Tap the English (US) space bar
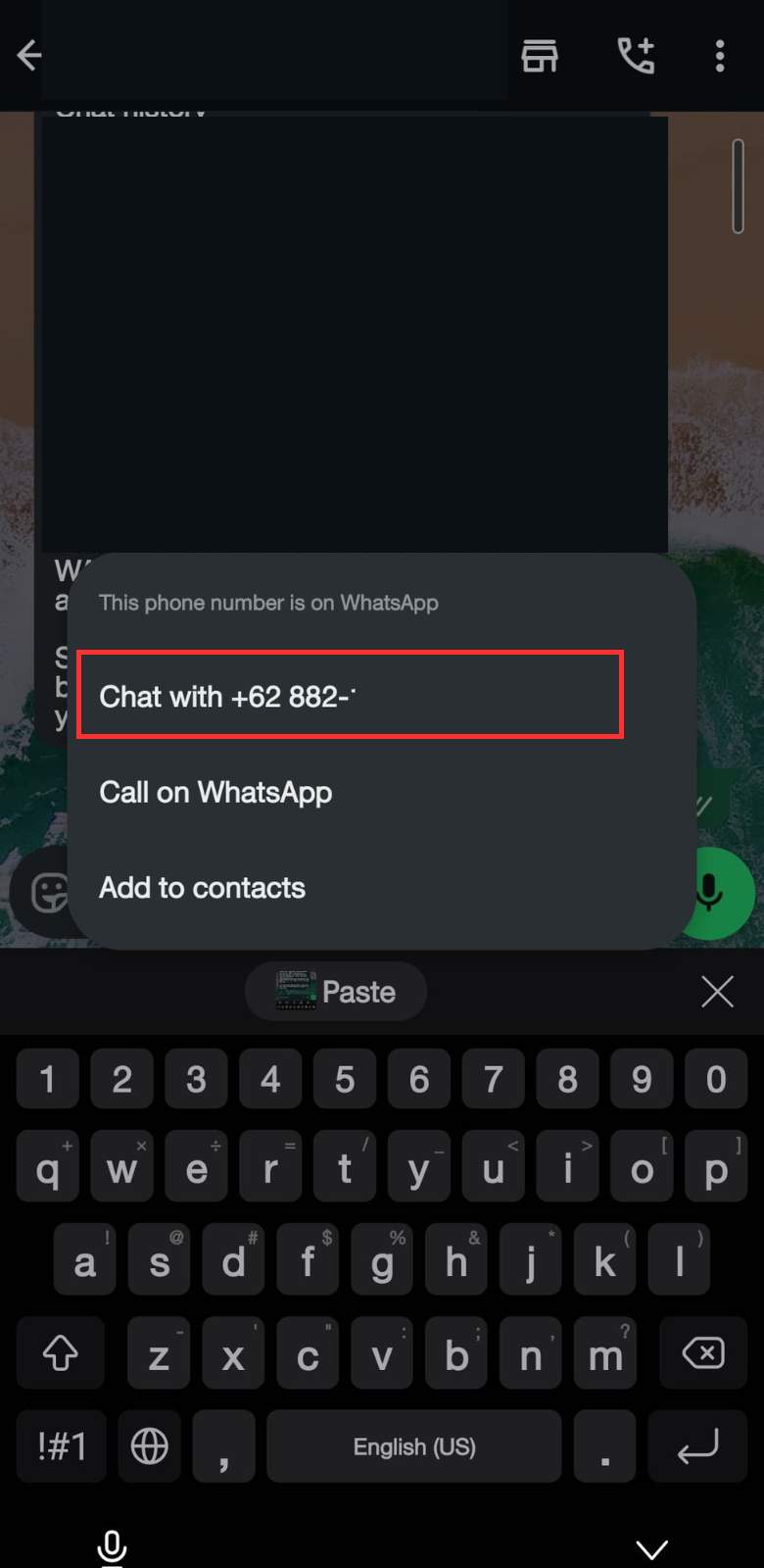This screenshot has height=1568, width=764. click(x=413, y=1446)
